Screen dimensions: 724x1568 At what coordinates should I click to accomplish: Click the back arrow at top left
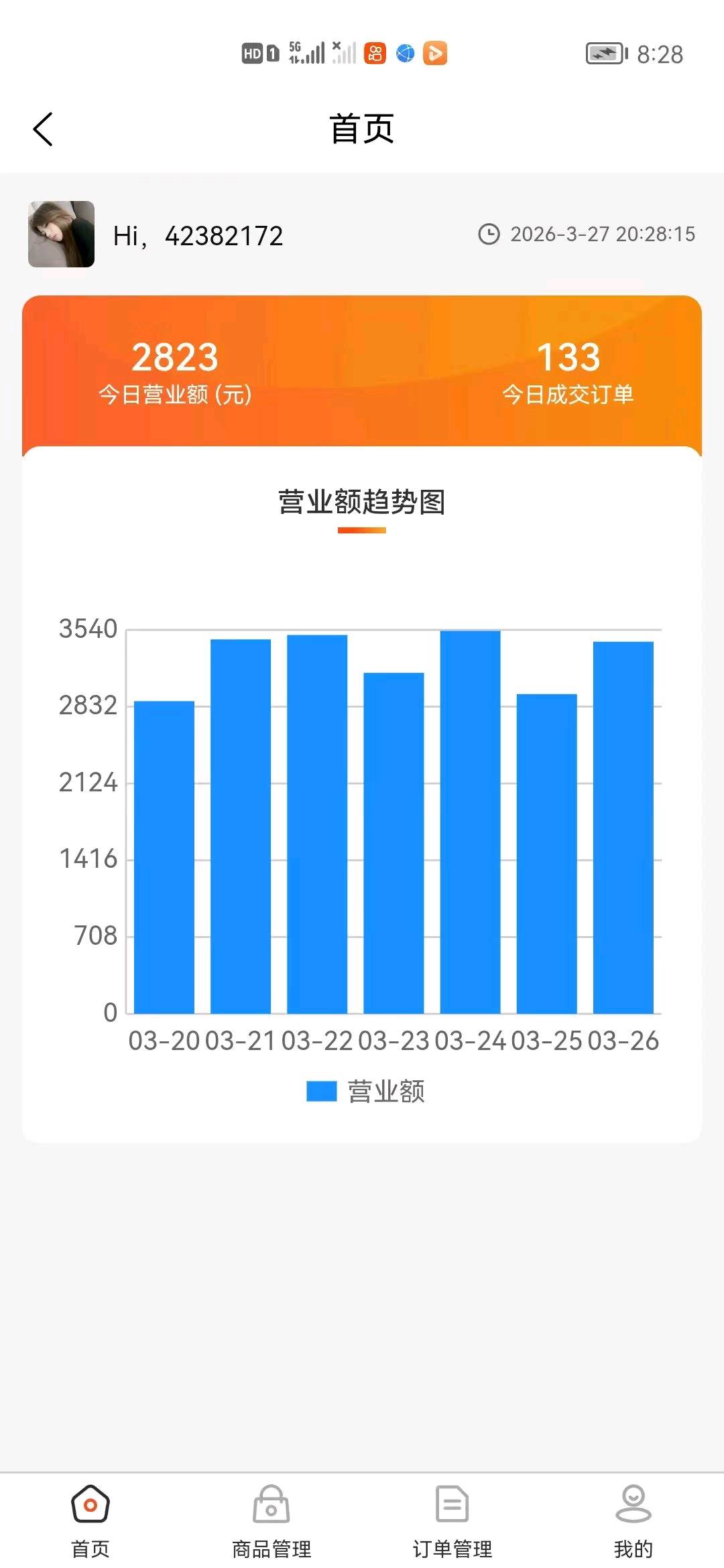43,128
